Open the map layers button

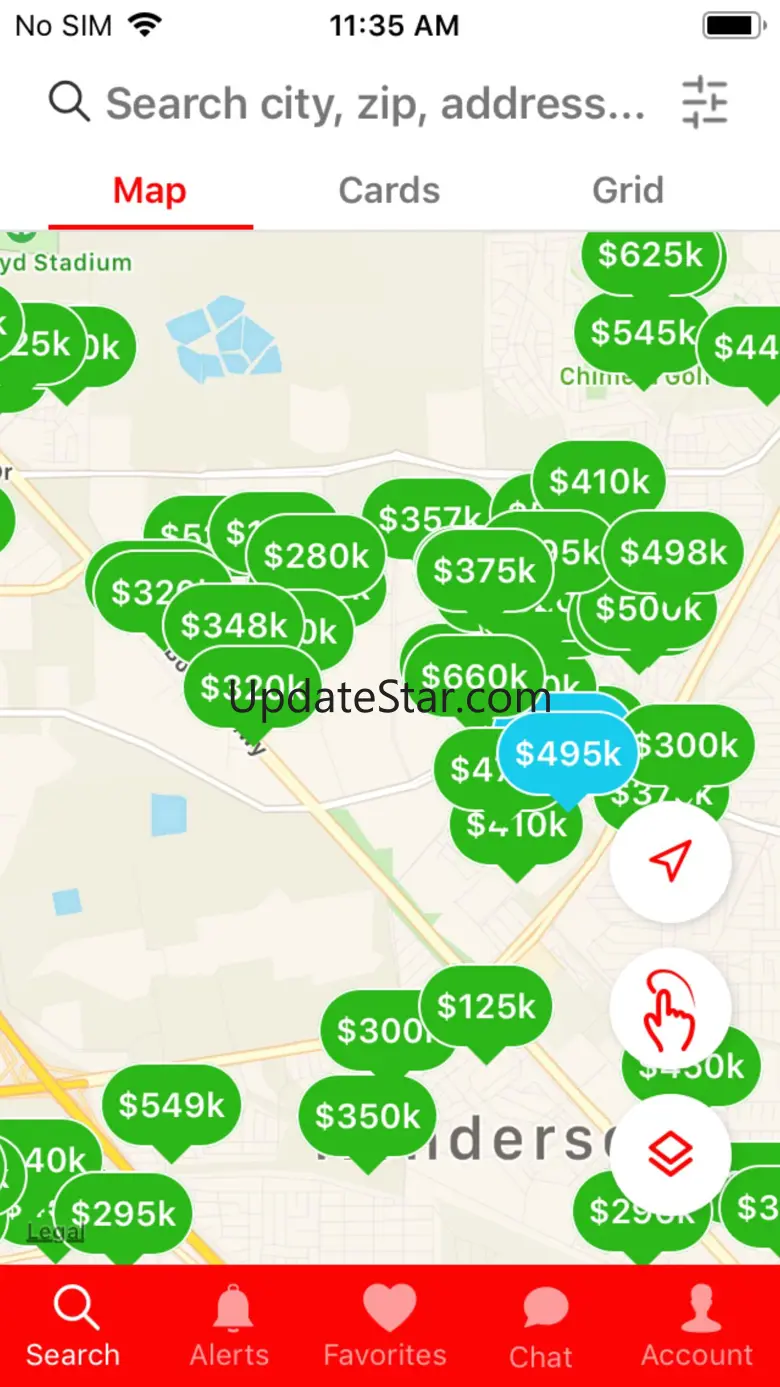coord(670,1155)
